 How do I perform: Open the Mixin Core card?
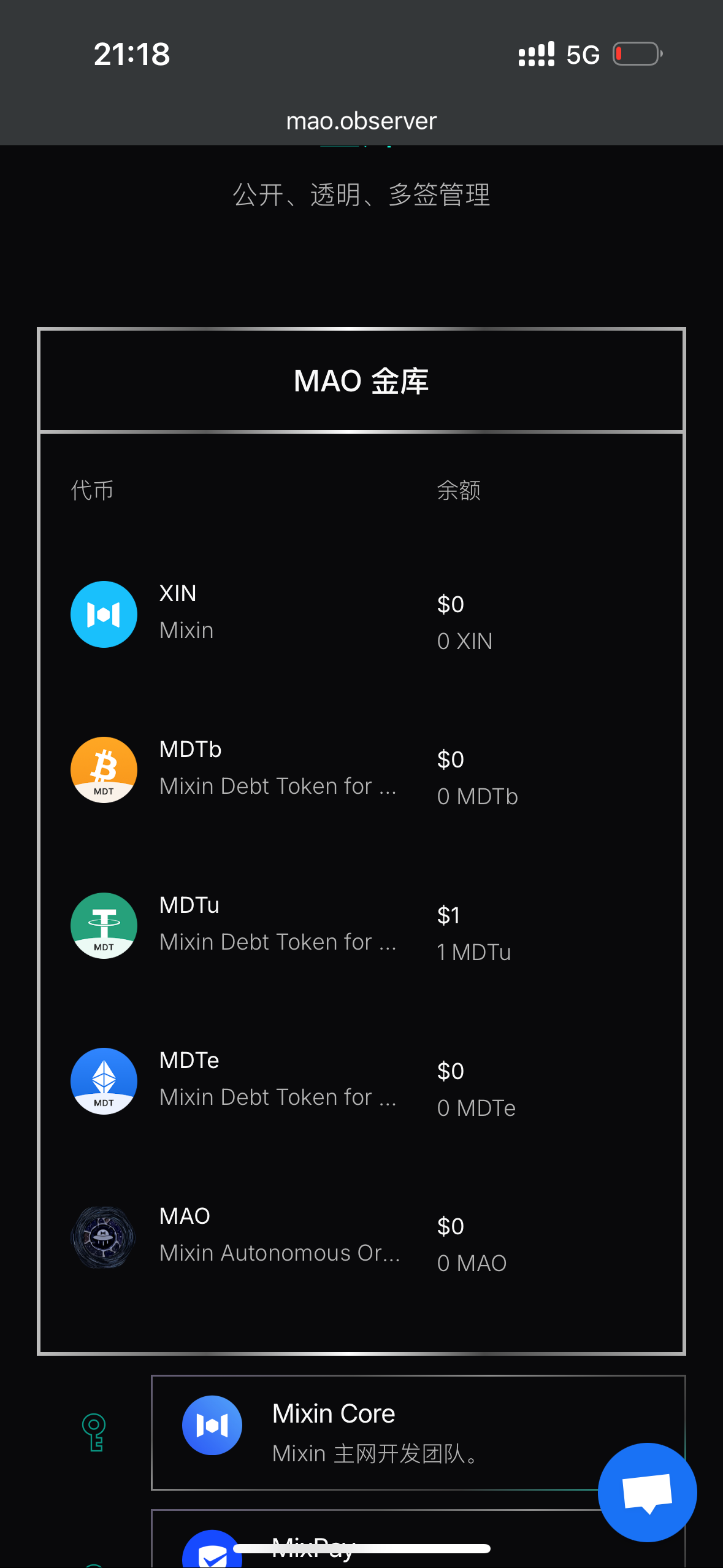(418, 1432)
